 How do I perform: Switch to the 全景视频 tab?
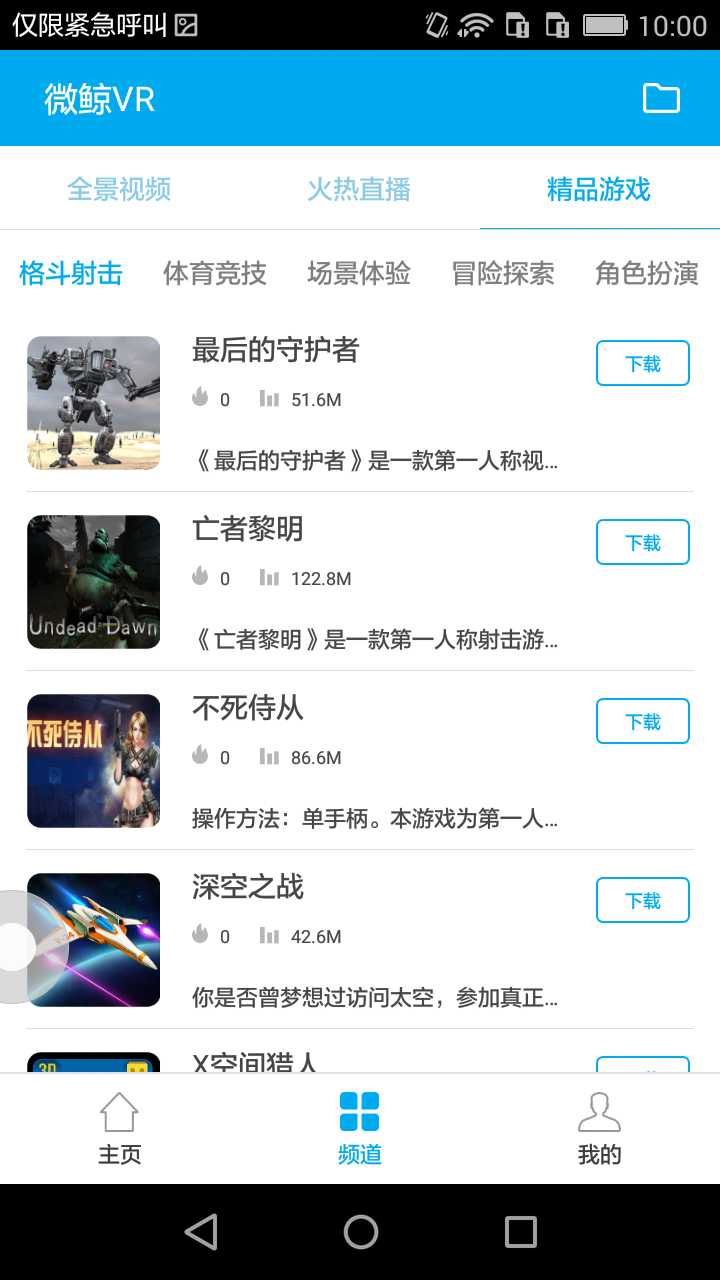119,189
